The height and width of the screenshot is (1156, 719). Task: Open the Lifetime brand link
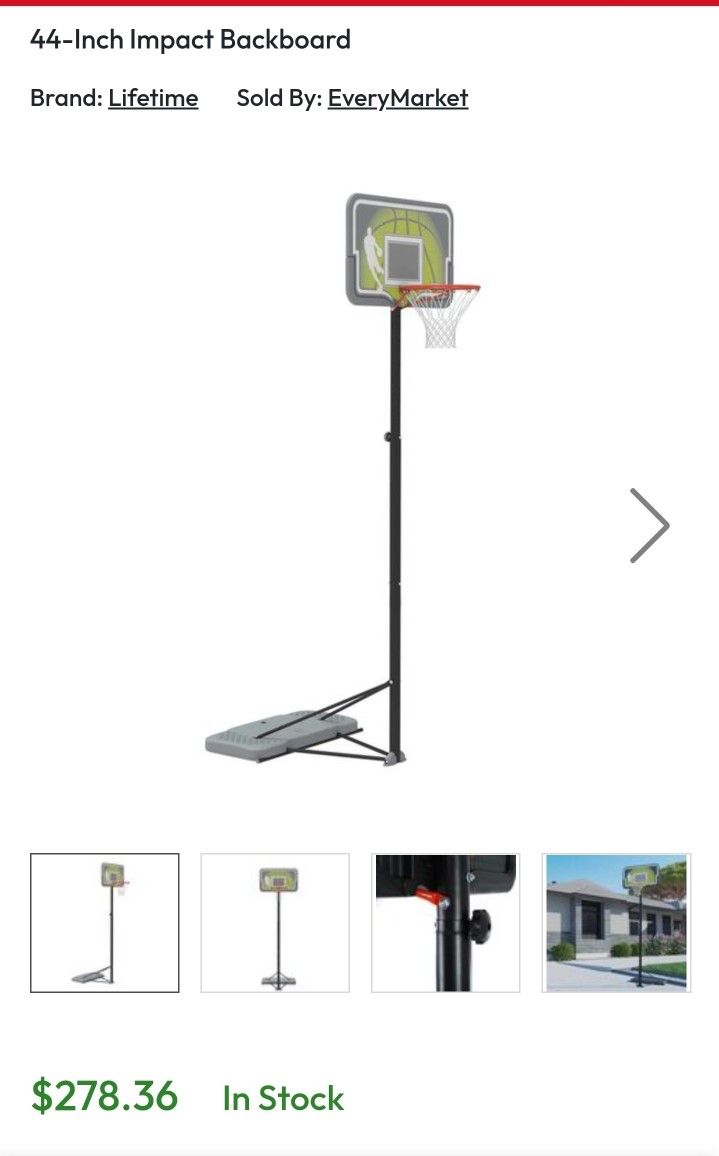[x=153, y=98]
